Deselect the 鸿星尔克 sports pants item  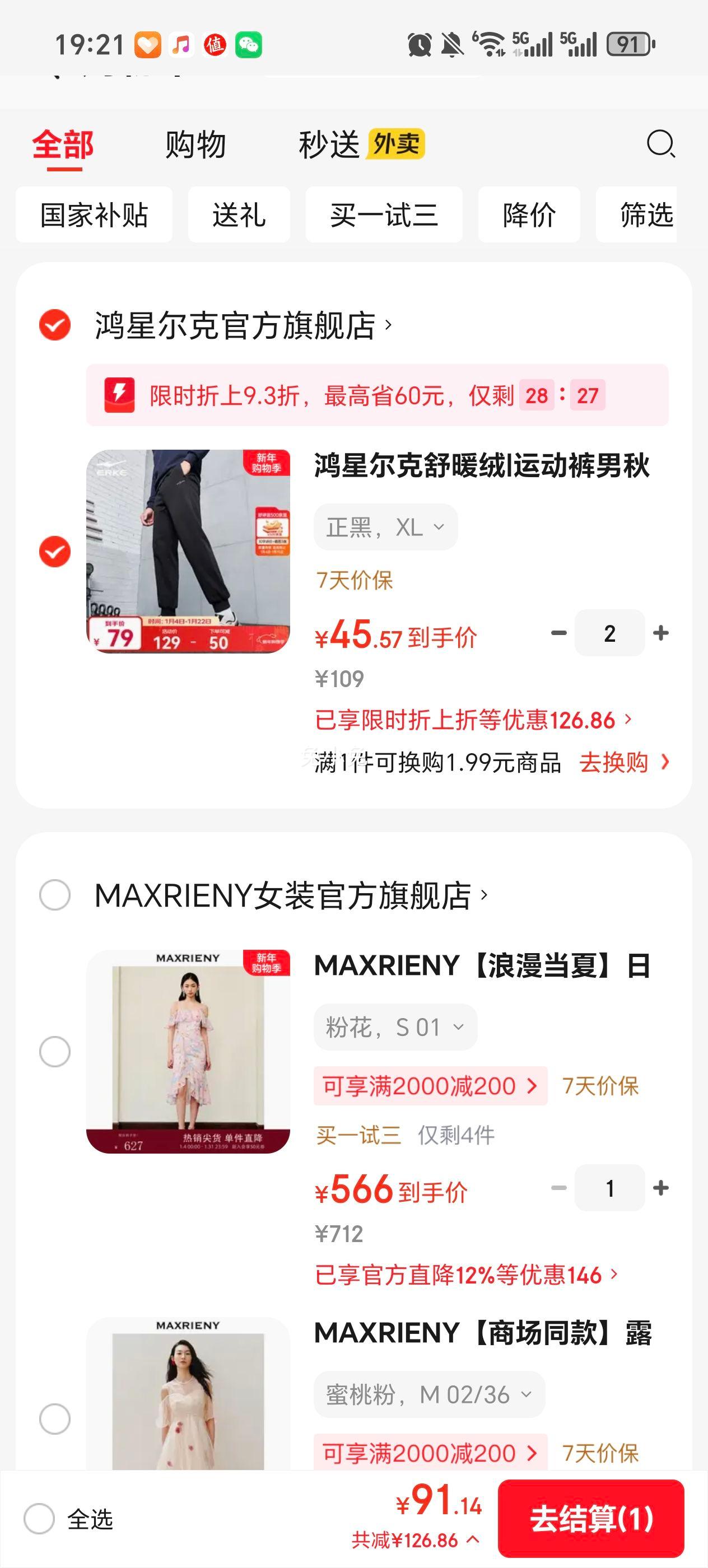pyautogui.click(x=55, y=552)
